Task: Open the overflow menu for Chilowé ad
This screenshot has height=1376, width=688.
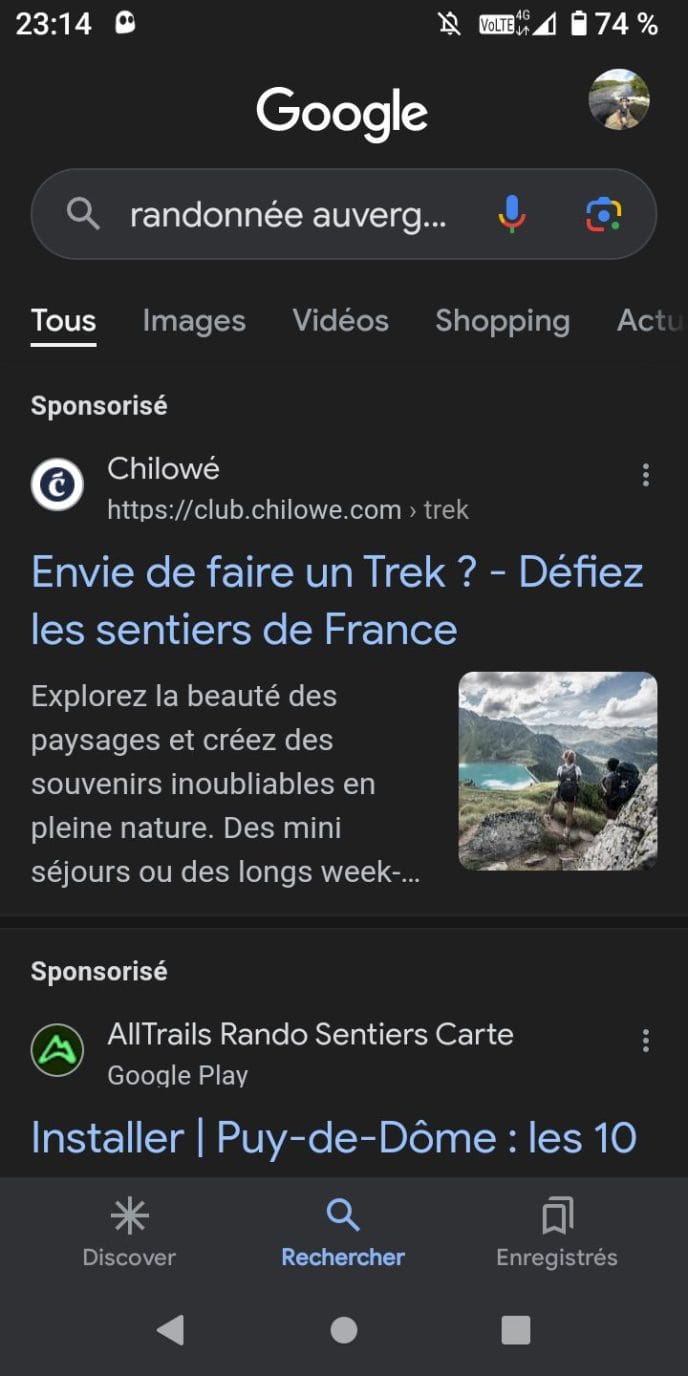Action: [646, 475]
